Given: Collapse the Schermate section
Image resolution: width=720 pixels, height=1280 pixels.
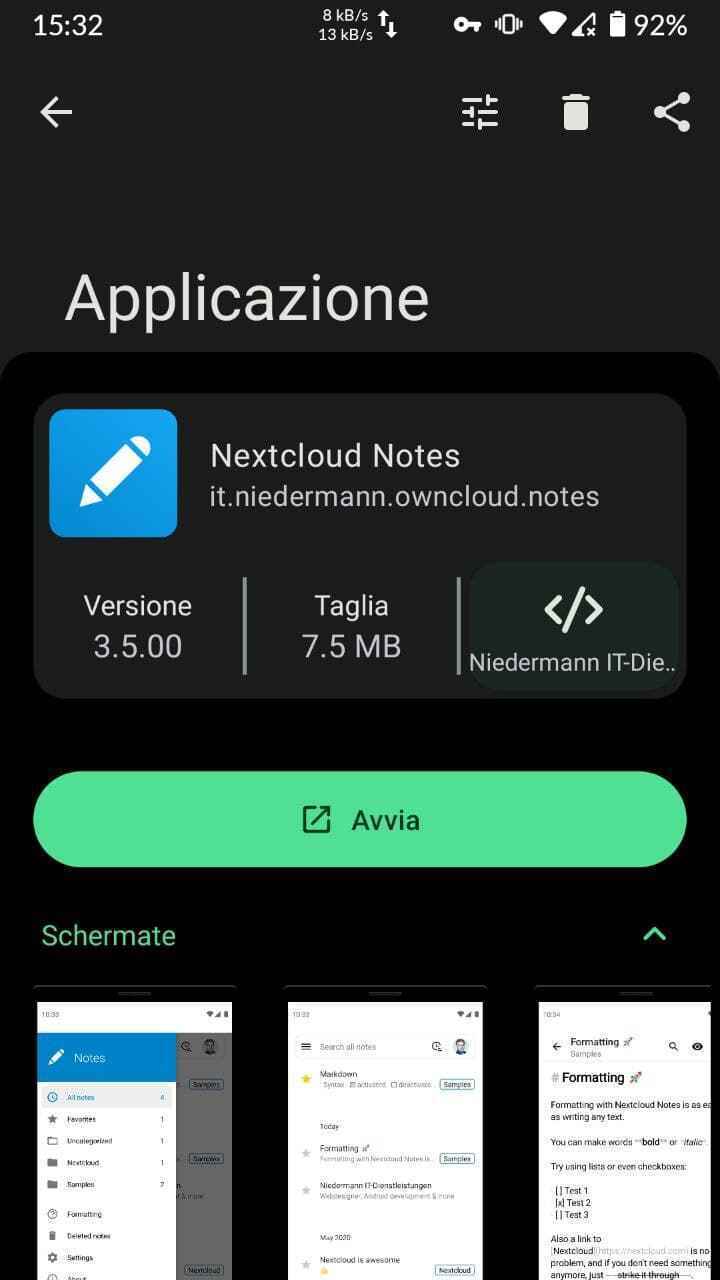Looking at the screenshot, I should pyautogui.click(x=655, y=934).
